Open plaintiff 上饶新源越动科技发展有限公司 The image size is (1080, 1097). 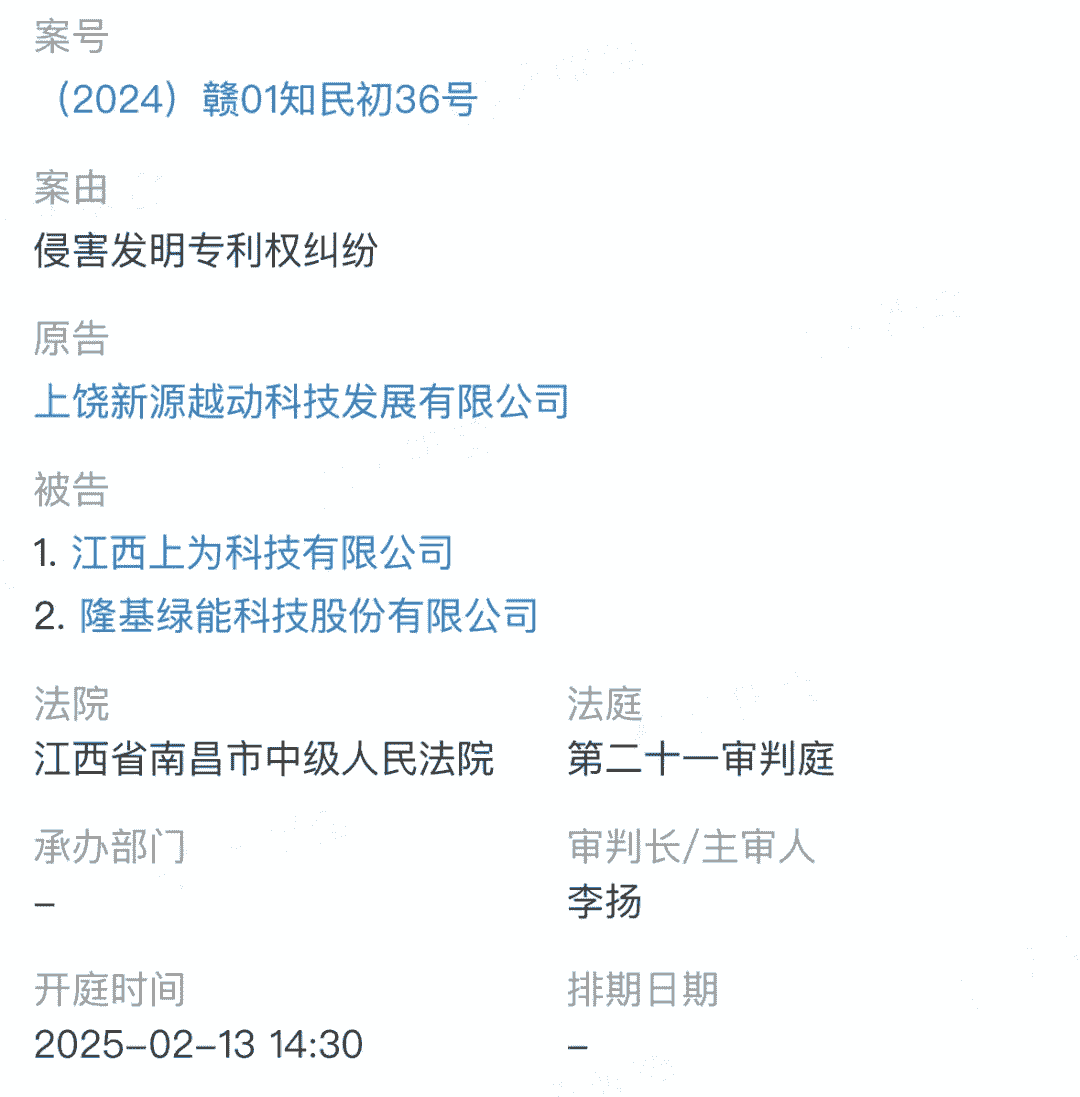pos(301,401)
